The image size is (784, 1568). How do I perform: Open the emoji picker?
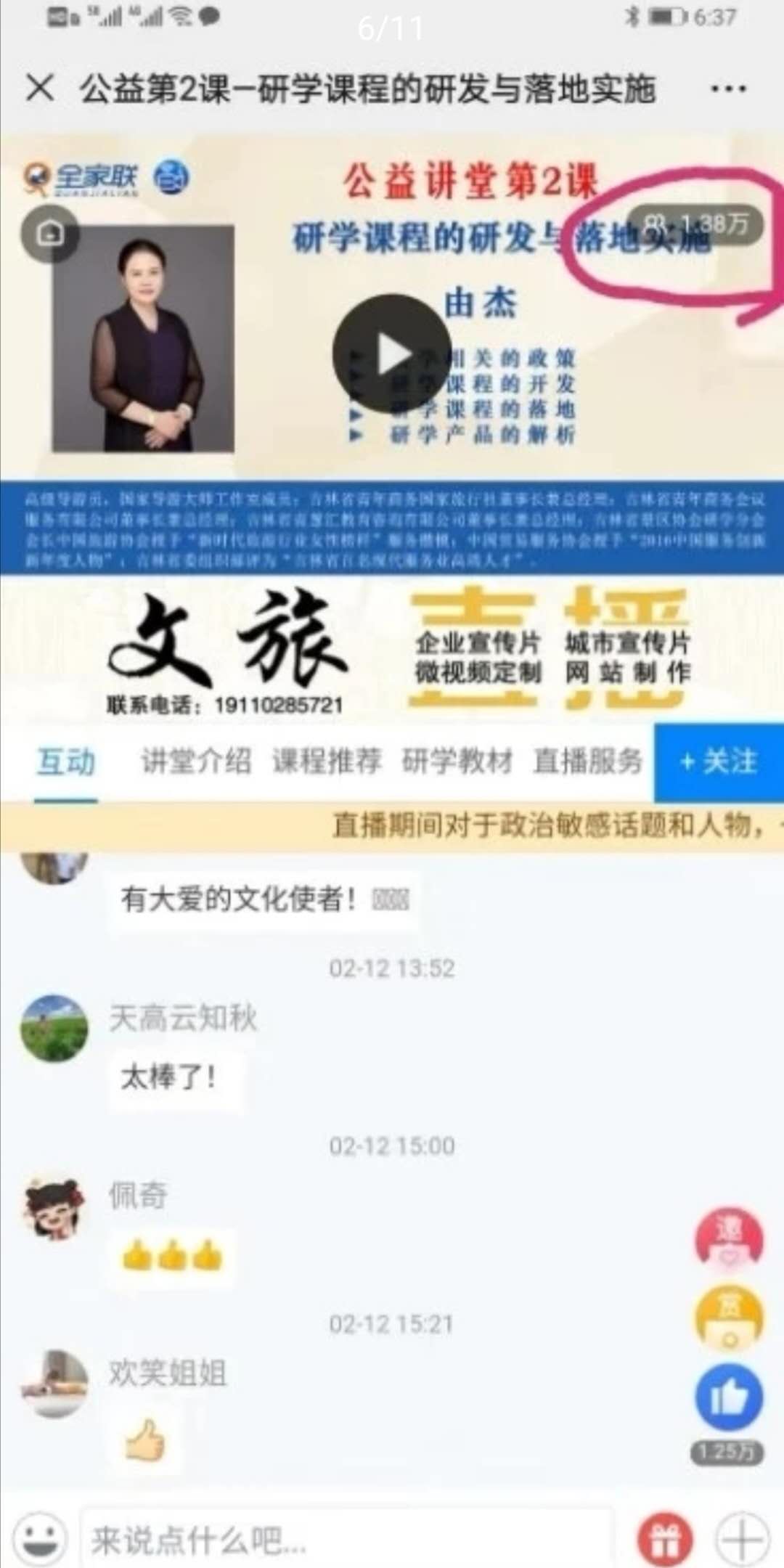(40, 1538)
